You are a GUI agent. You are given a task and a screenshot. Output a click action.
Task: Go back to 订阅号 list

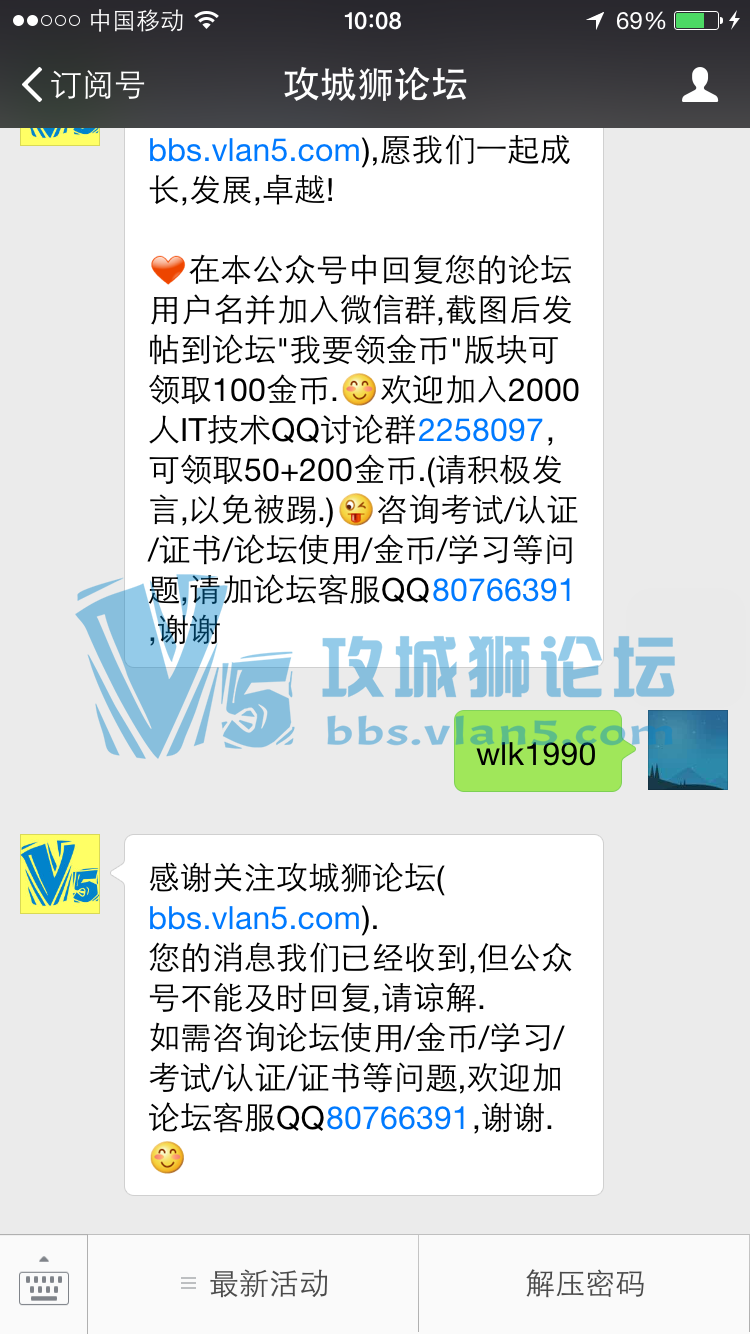83,85
